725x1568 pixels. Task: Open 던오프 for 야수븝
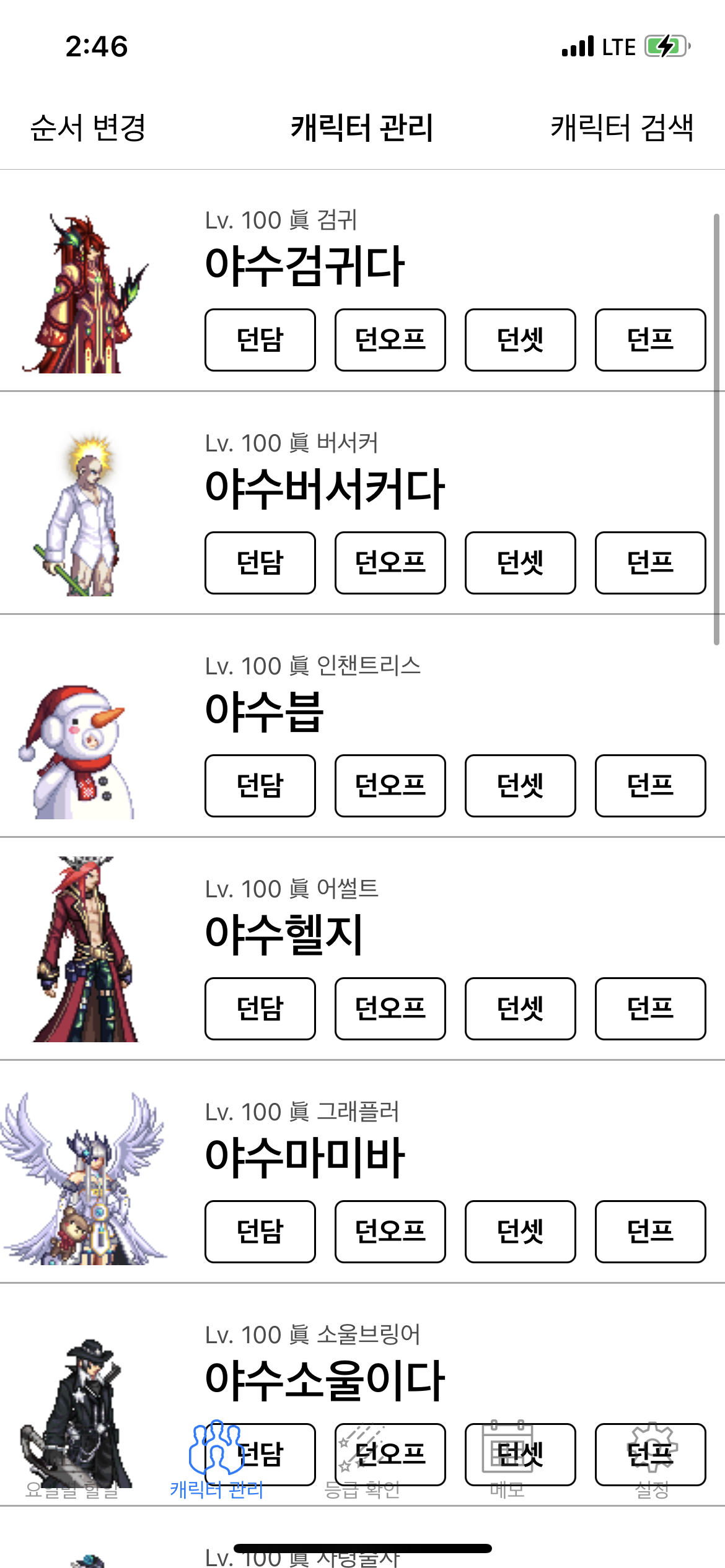(x=390, y=786)
